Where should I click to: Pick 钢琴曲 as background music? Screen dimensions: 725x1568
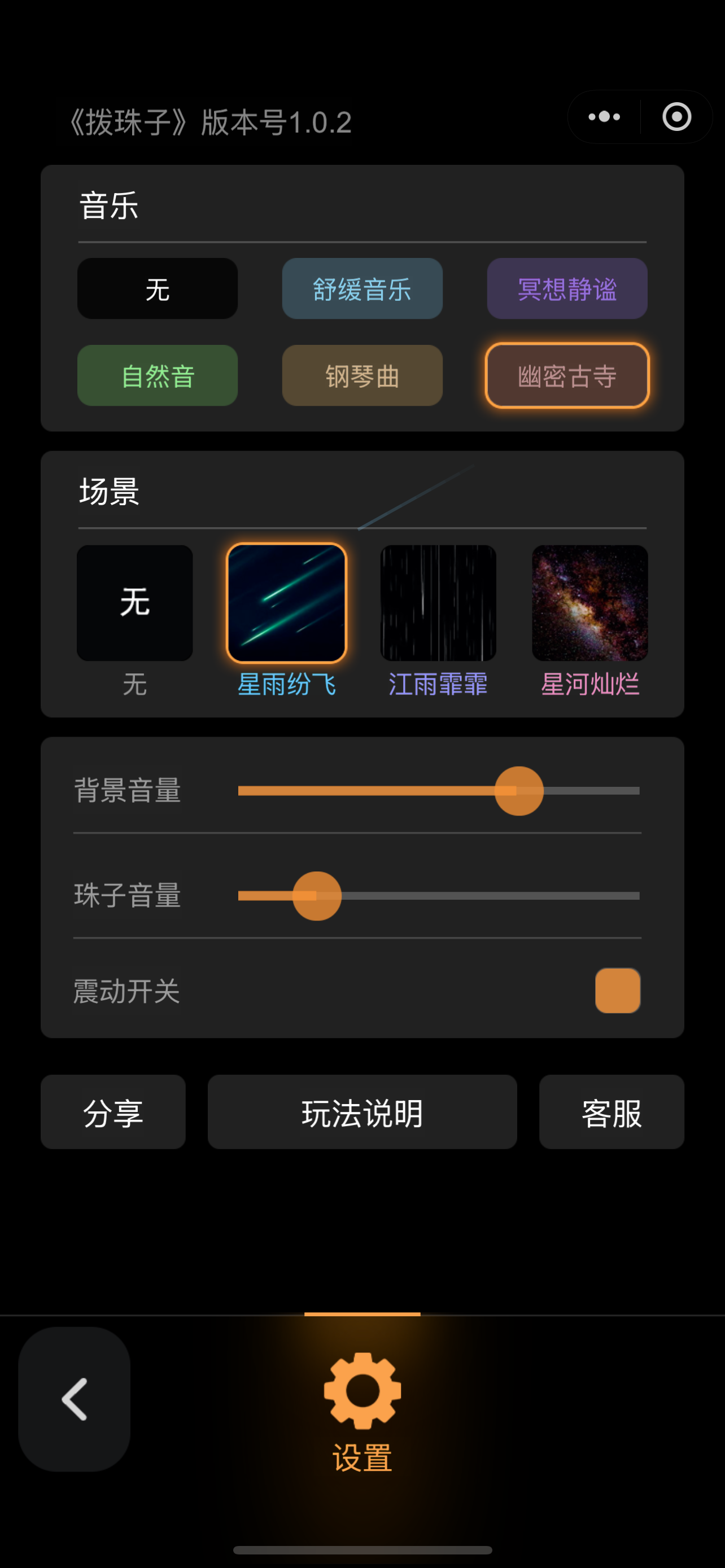(x=362, y=375)
